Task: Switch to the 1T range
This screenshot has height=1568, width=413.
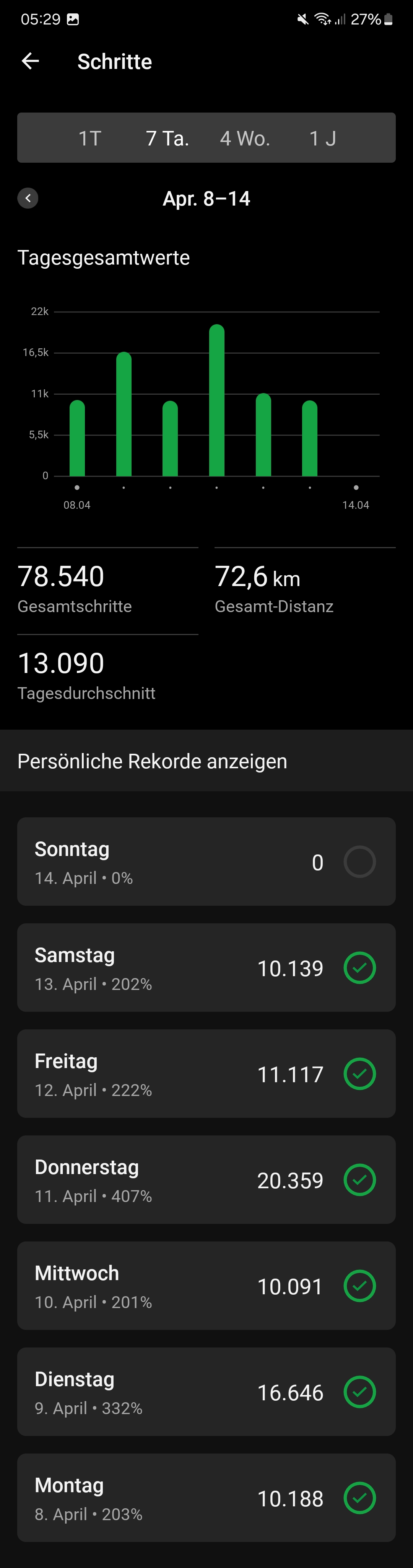Action: 89,138
